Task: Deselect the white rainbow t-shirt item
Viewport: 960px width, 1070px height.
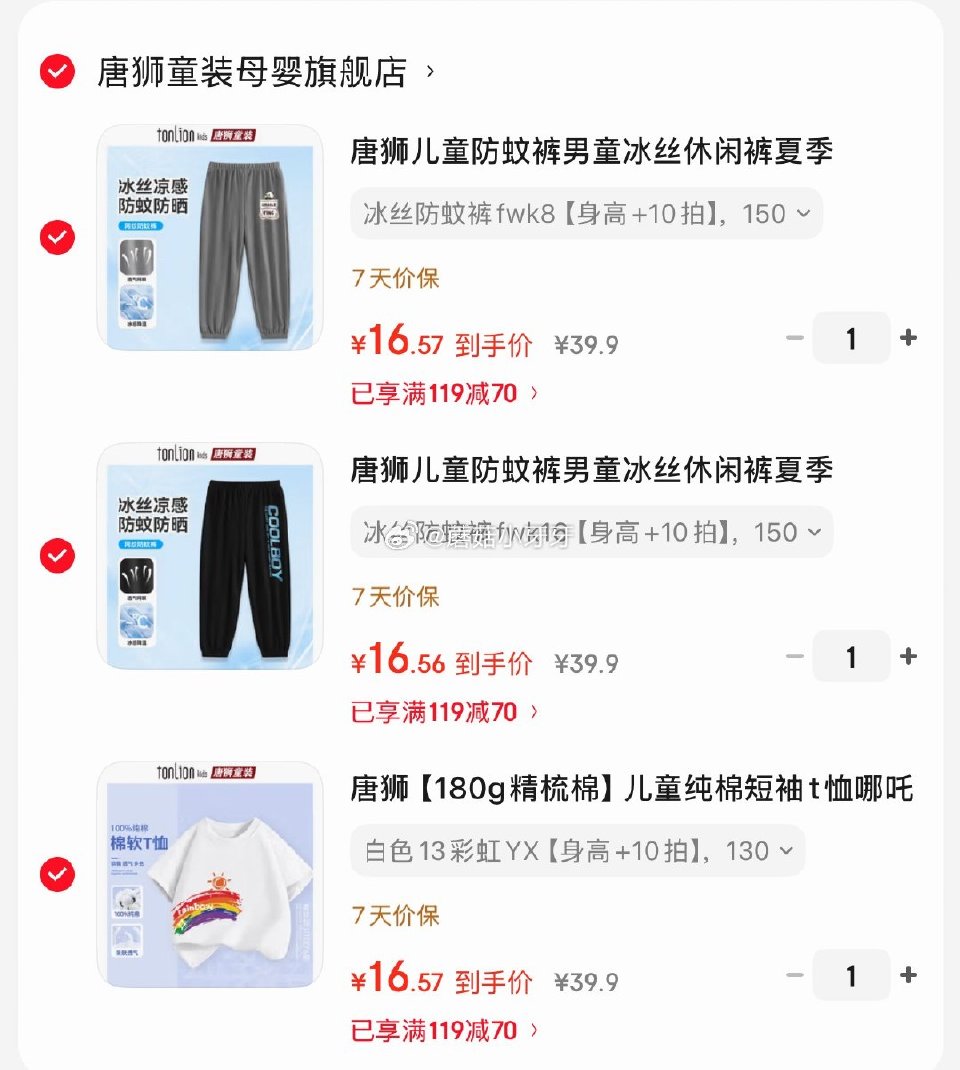Action: point(58,875)
